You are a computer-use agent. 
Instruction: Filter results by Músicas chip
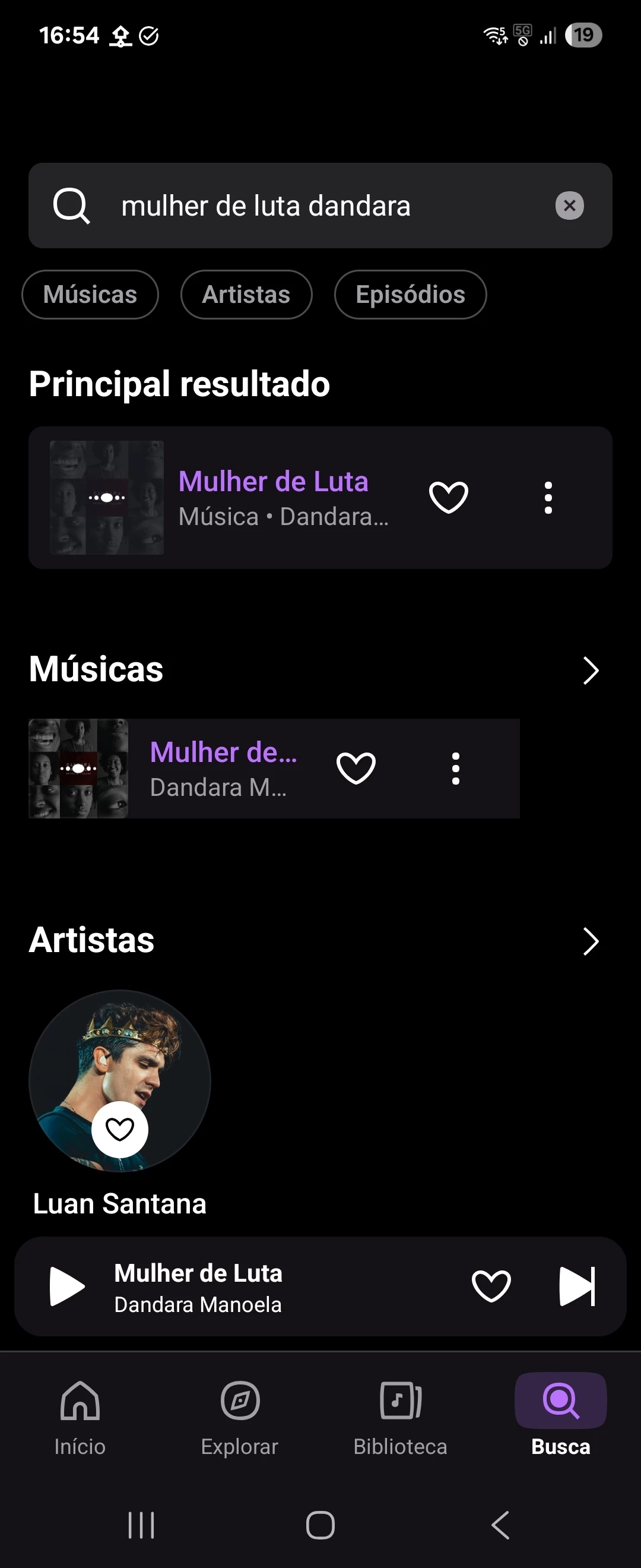point(90,295)
